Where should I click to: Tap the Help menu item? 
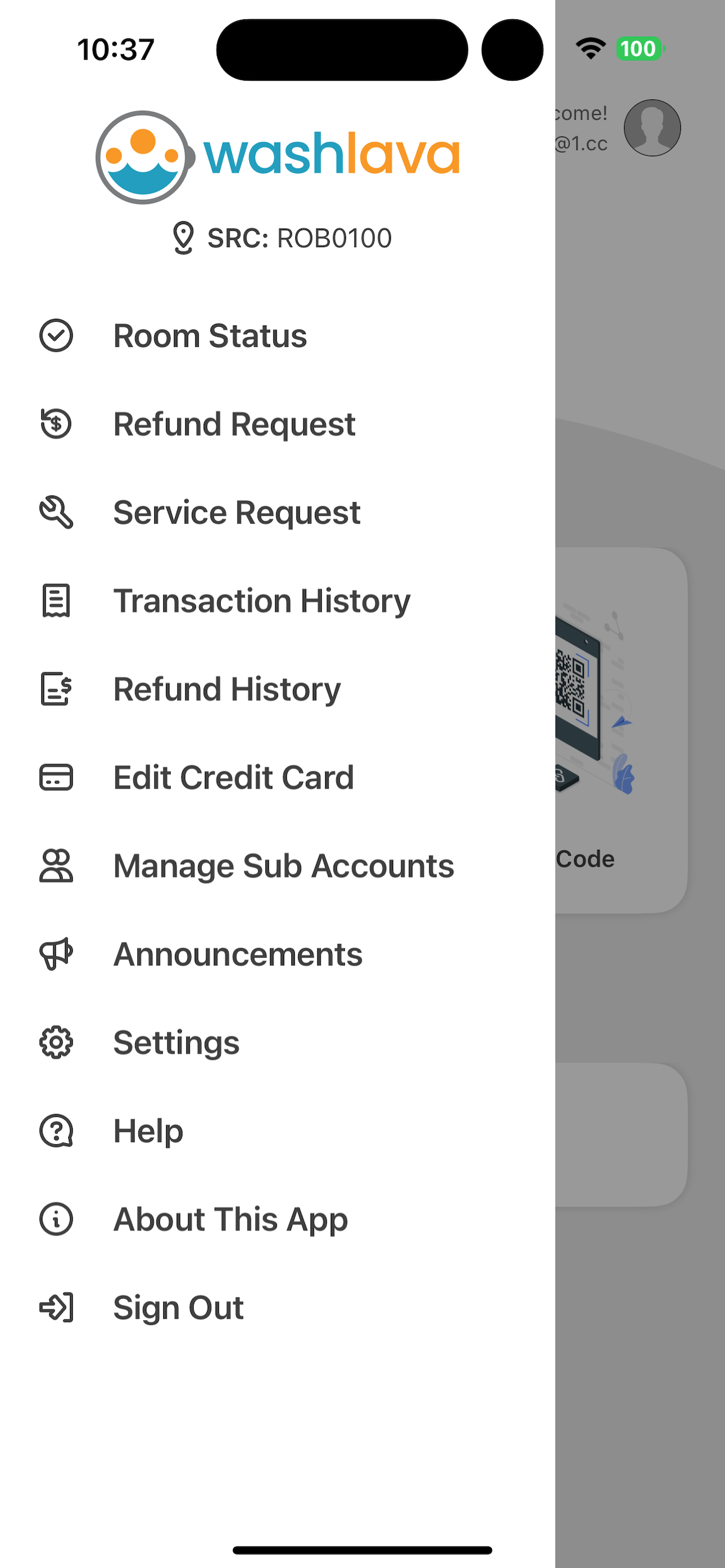click(x=277, y=1130)
